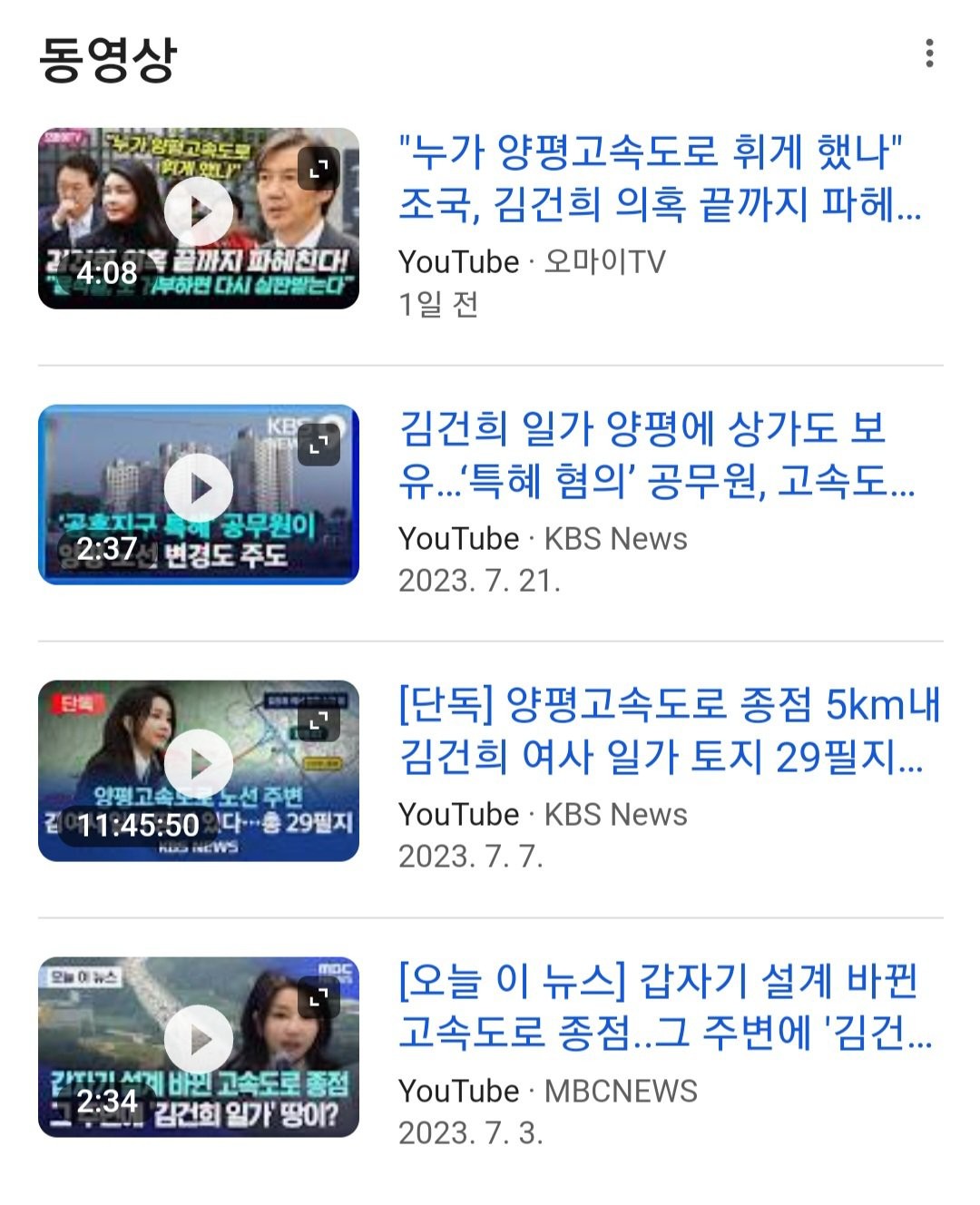Open the "누가 양평고속도로 휘게 했나" video link
980x1205 pixels.
point(659,178)
